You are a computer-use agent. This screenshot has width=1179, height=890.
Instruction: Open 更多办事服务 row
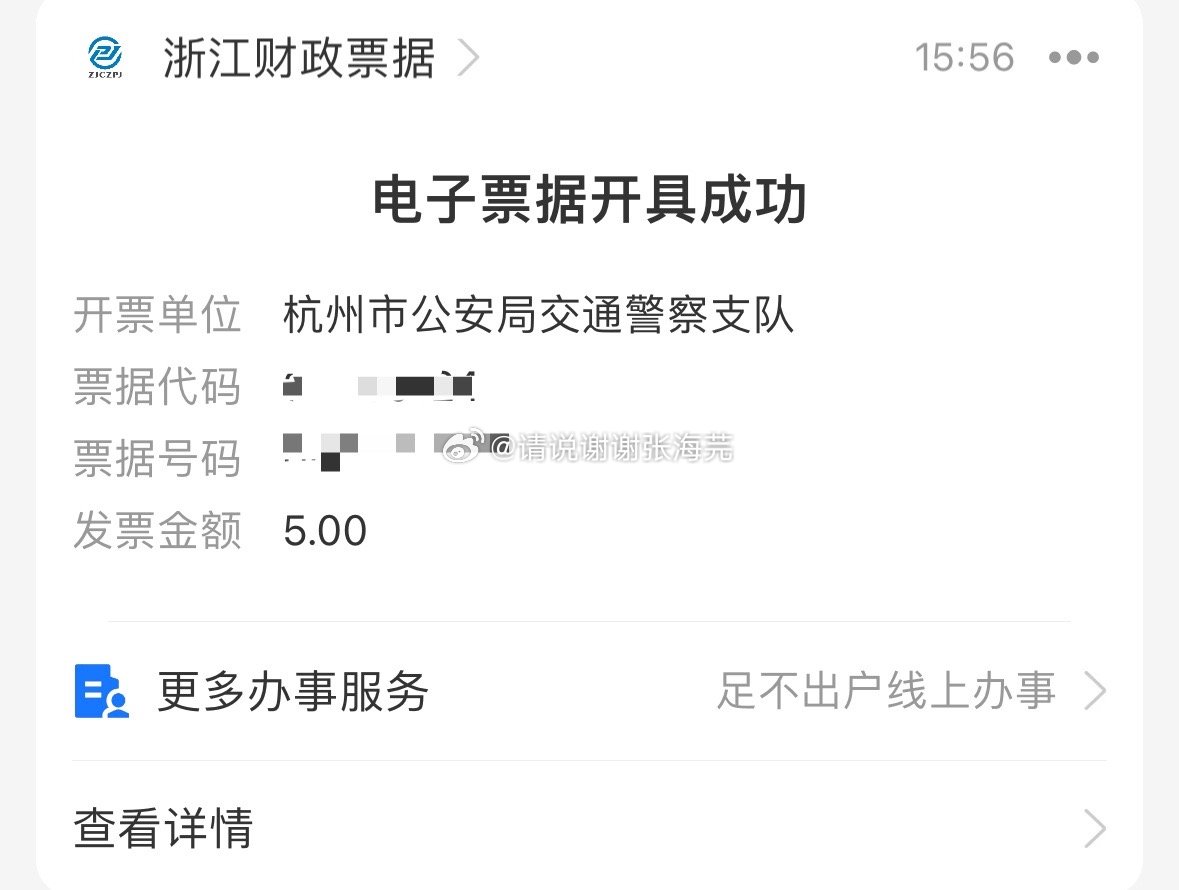(590, 691)
